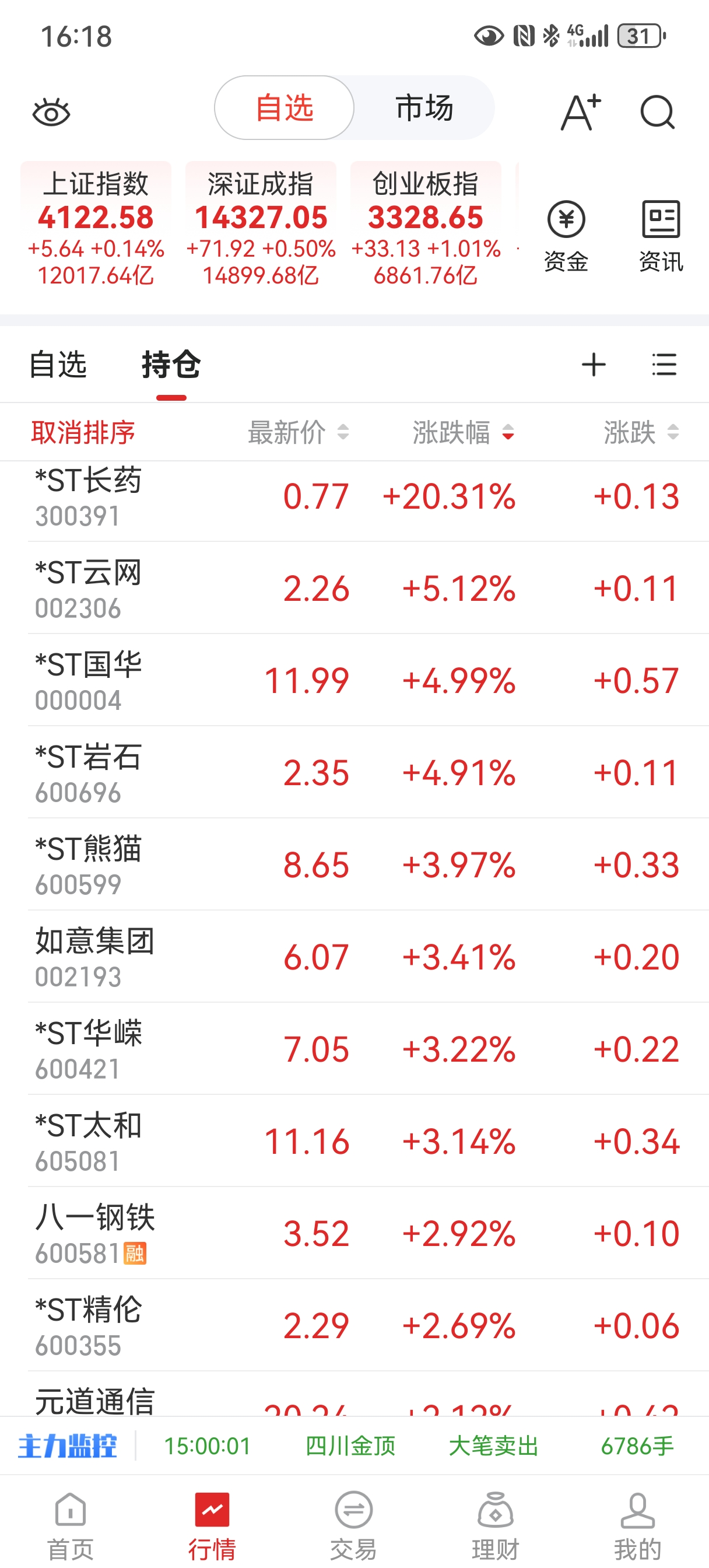View details for 八一钢铁
The height and width of the screenshot is (1568, 709).
coord(354,1233)
